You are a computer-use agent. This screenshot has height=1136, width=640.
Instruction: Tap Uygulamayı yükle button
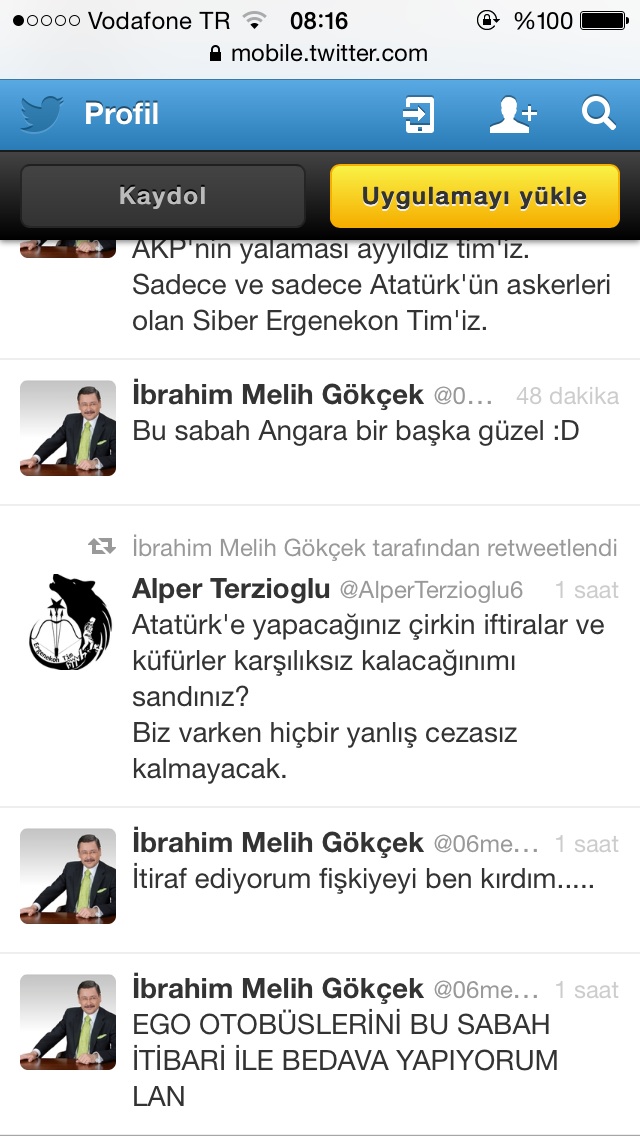tap(475, 196)
